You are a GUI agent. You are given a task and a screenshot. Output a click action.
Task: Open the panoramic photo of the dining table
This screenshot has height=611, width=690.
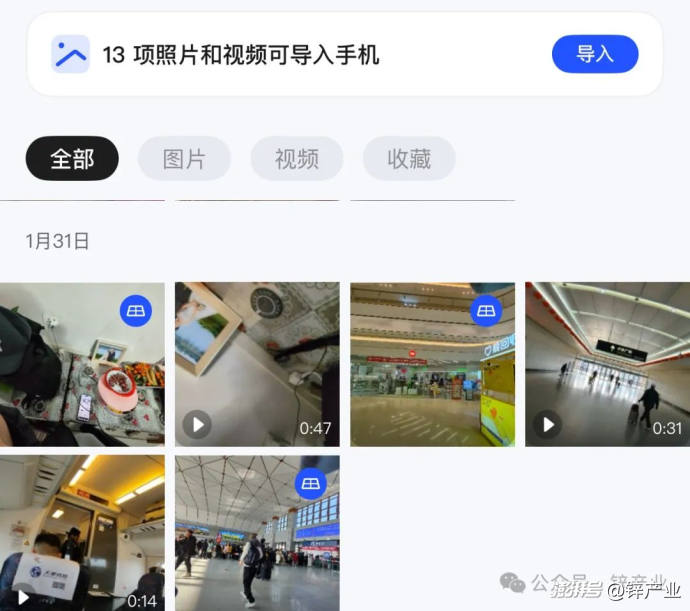[x=82, y=364]
